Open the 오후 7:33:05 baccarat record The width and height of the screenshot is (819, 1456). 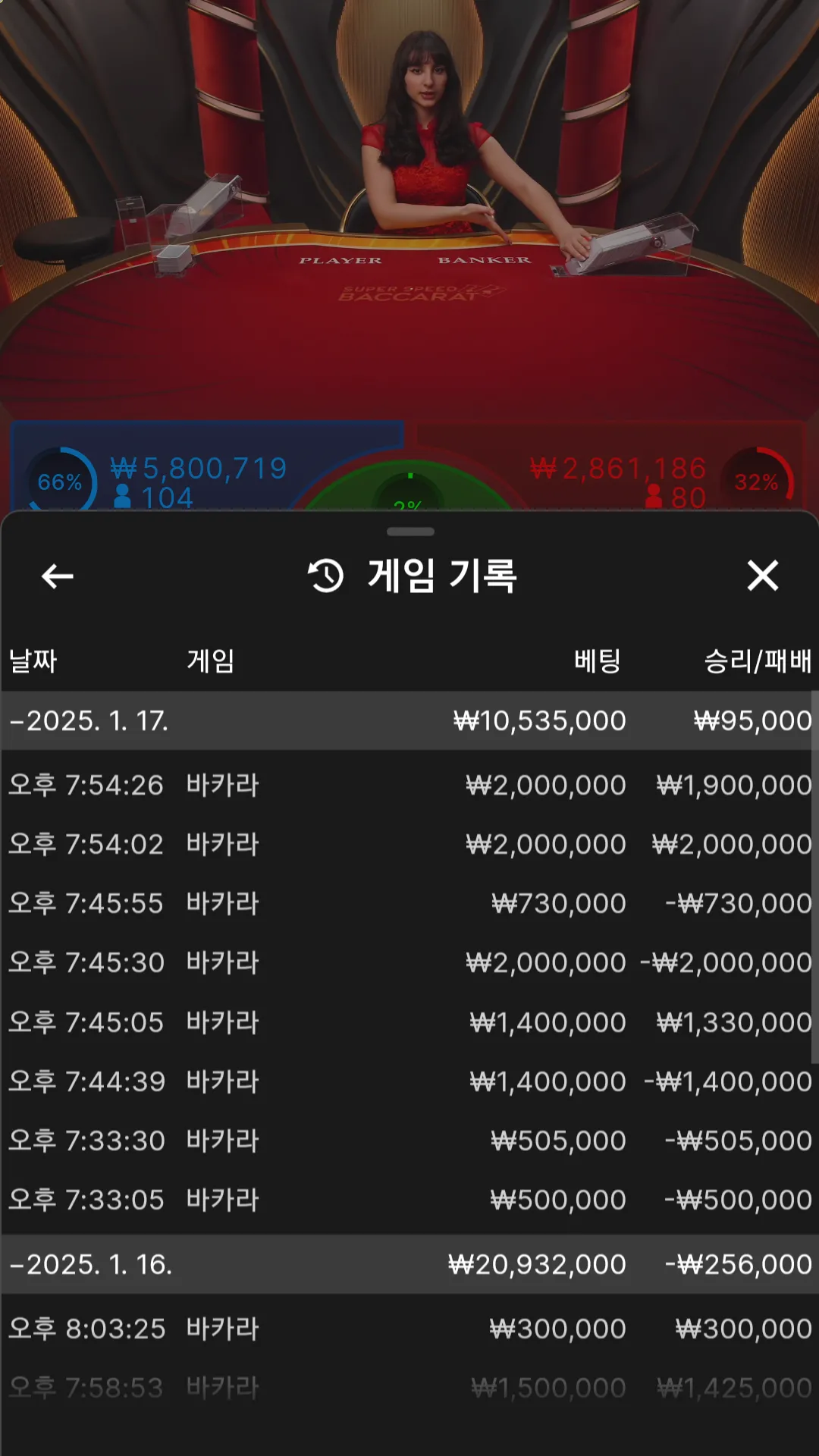point(409,1200)
